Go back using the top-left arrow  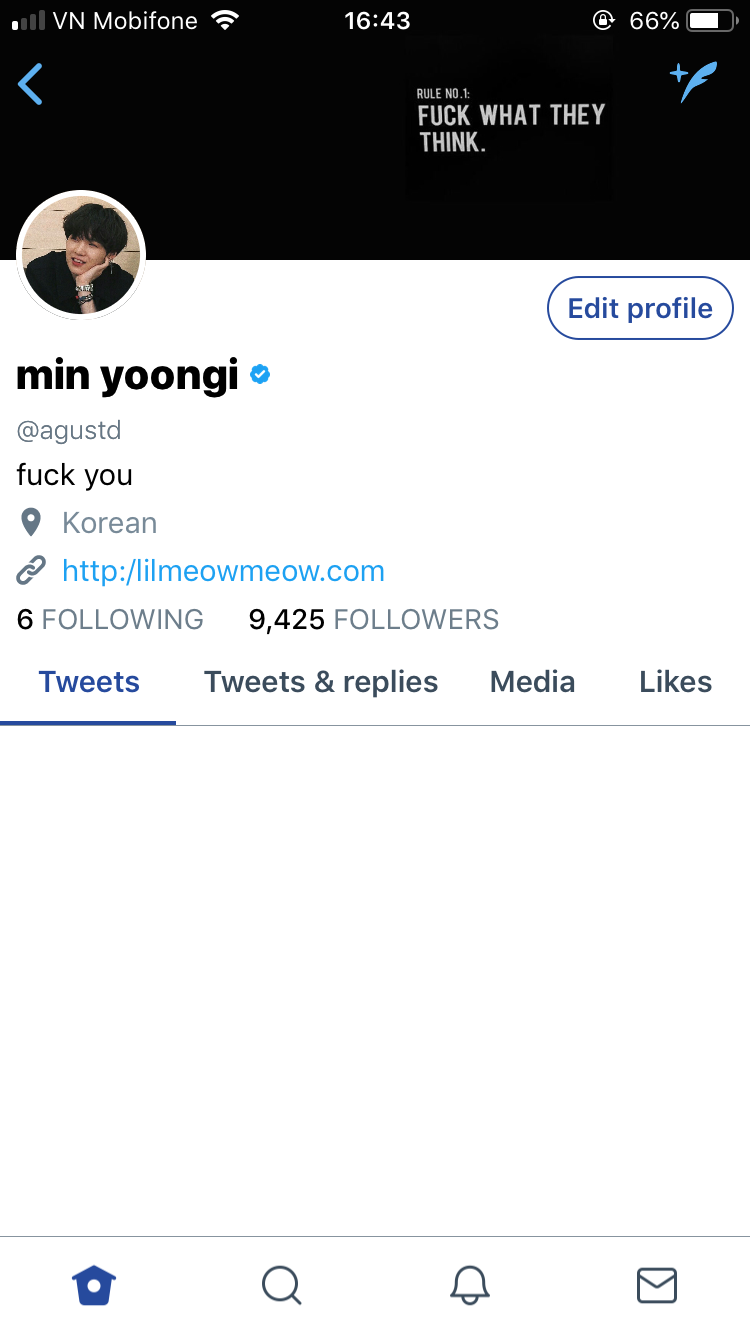[x=31, y=84]
